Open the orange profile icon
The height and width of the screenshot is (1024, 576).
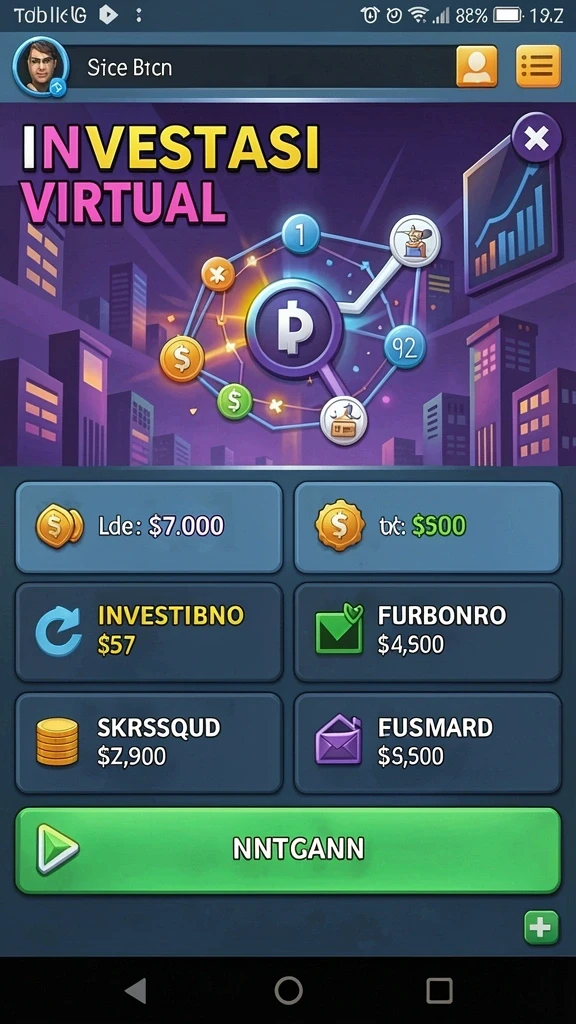pyautogui.click(x=477, y=66)
